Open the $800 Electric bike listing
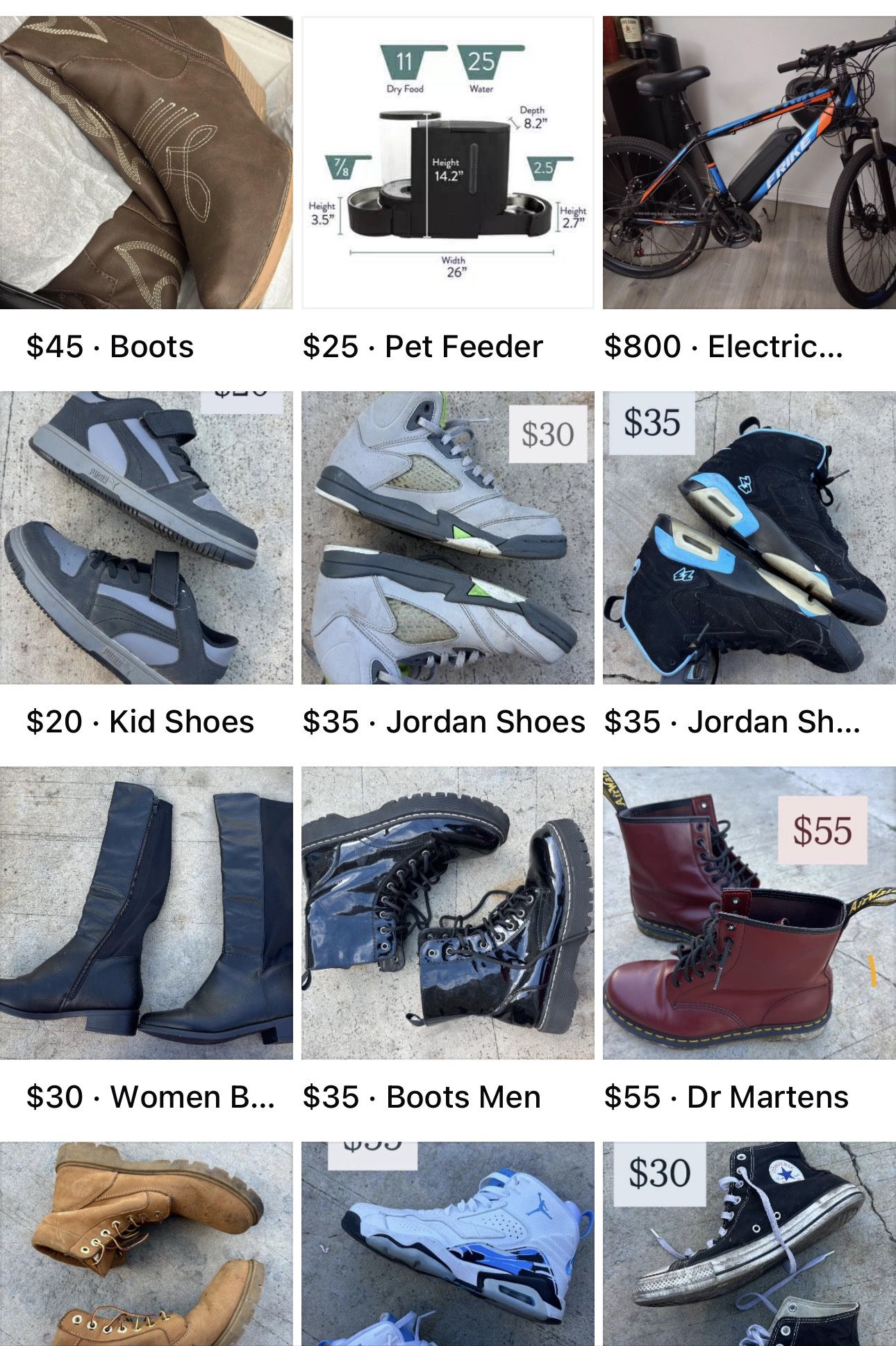 749,163
